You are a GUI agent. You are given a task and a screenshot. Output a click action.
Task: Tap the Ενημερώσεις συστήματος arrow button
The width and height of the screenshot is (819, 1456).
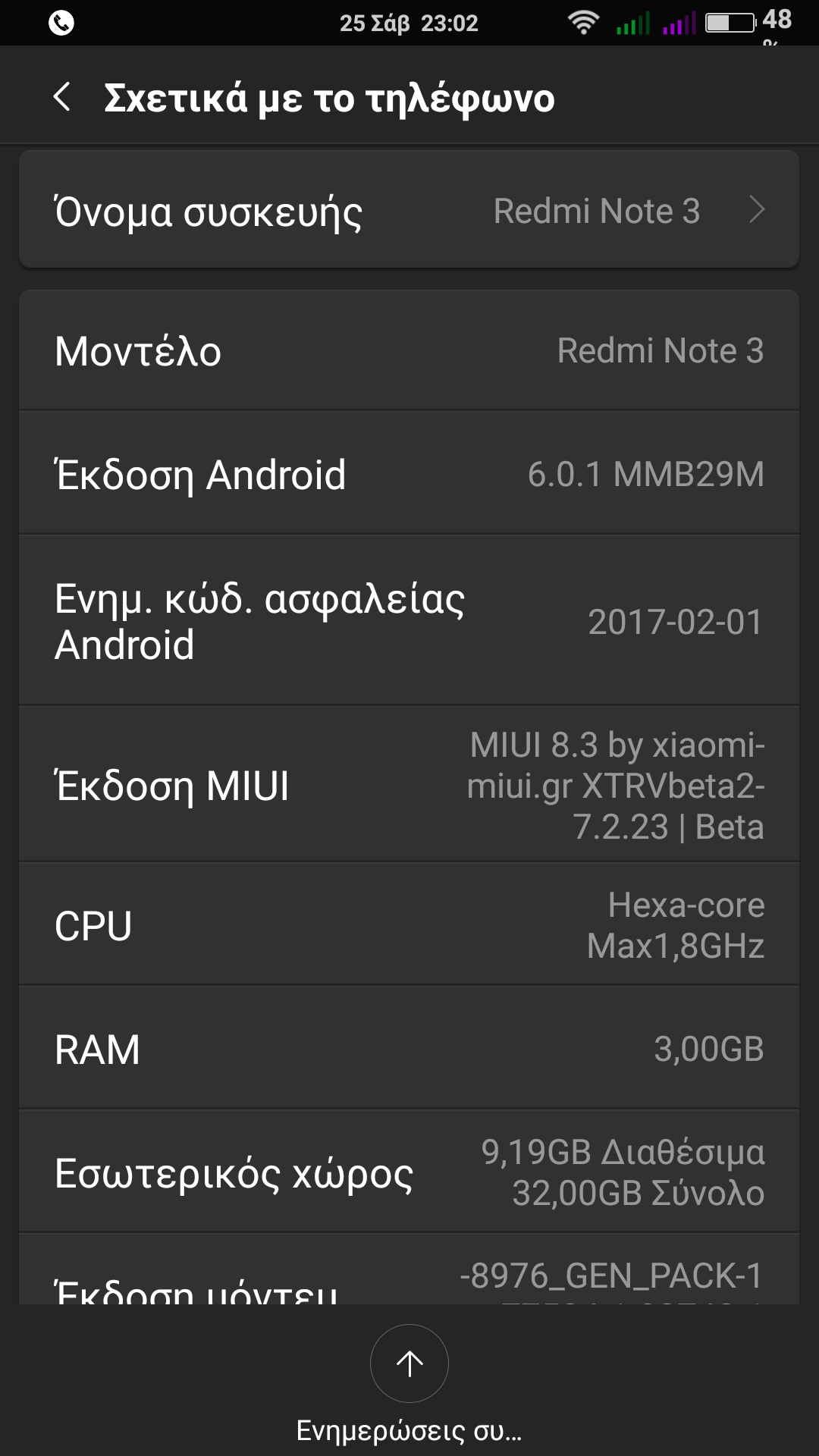click(409, 1363)
